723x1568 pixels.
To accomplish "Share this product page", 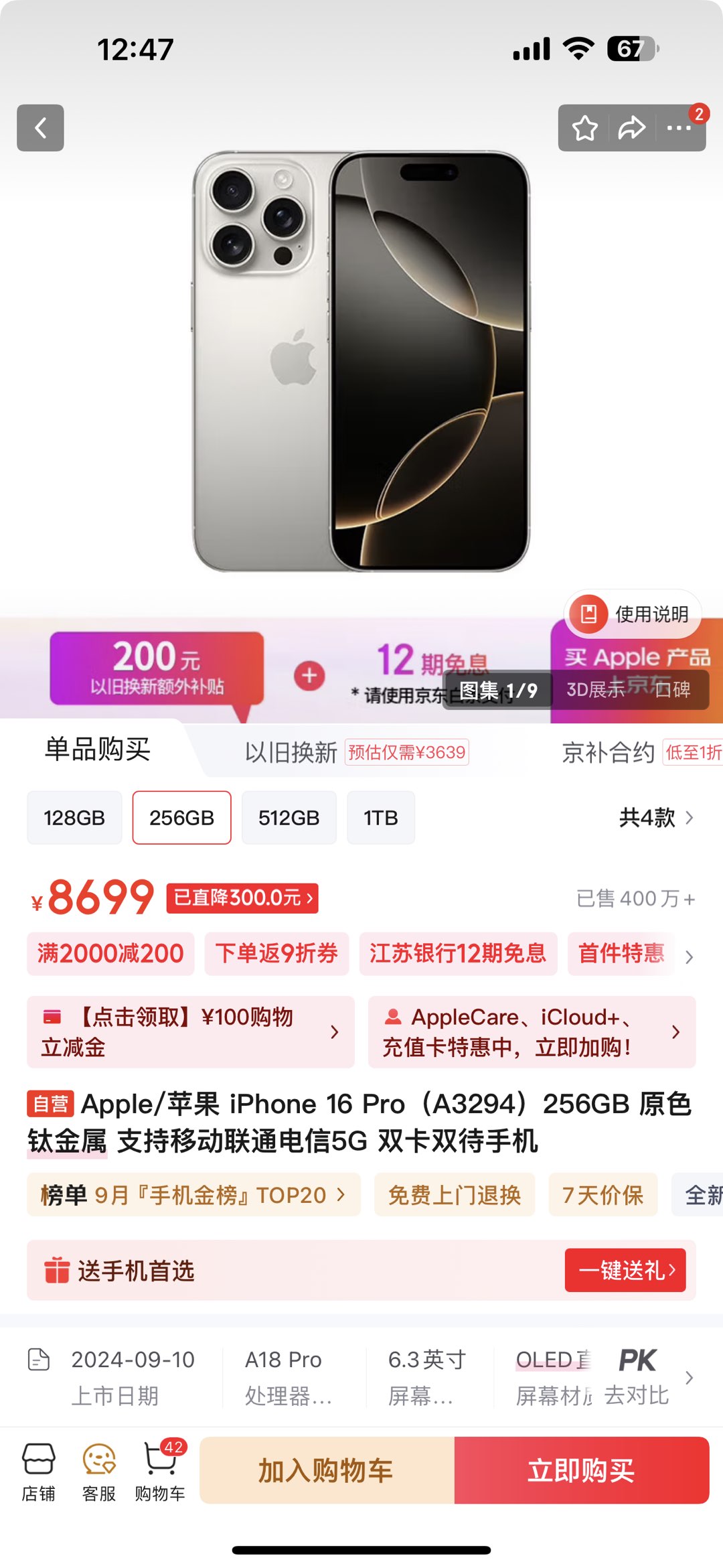I will pyautogui.click(x=631, y=127).
